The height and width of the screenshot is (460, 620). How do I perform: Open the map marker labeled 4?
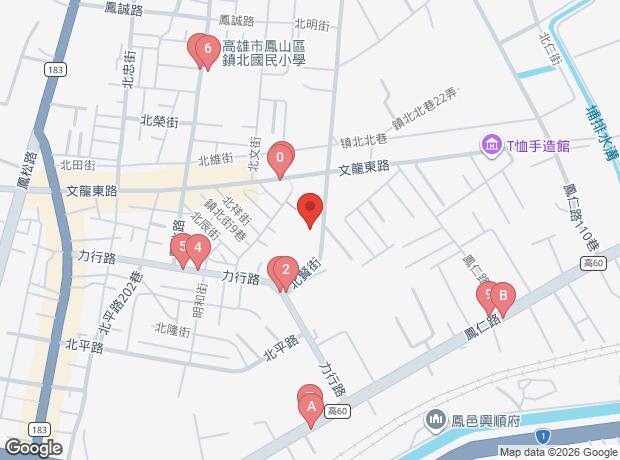point(199,247)
